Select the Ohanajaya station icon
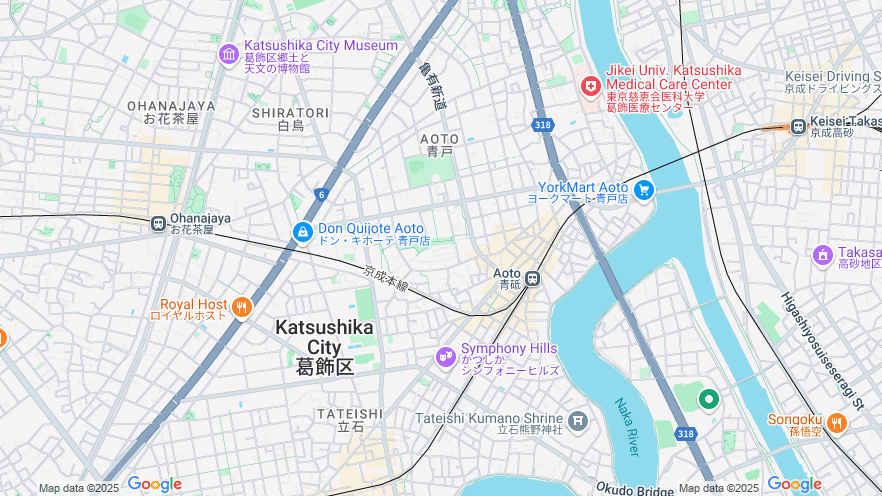 159,223
